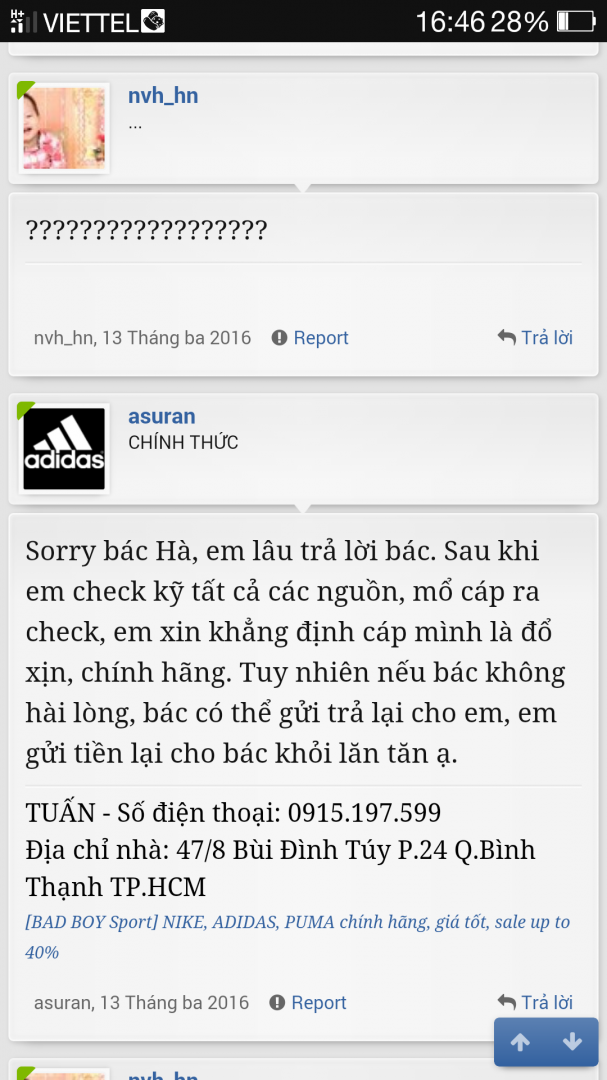Screen dimensions: 607x1080
Task: Open asuran's profile username link
Action: tap(161, 416)
